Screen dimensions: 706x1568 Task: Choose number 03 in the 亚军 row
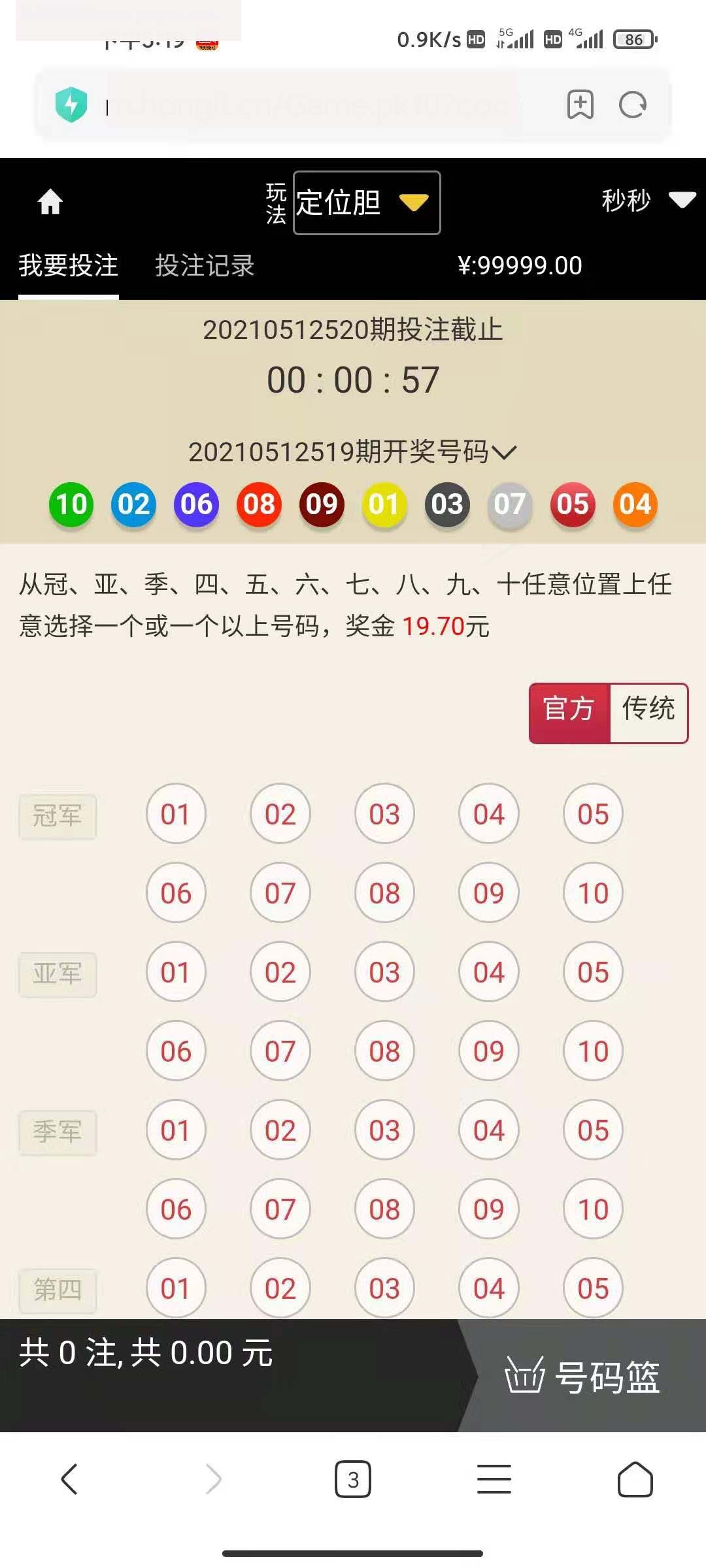384,972
